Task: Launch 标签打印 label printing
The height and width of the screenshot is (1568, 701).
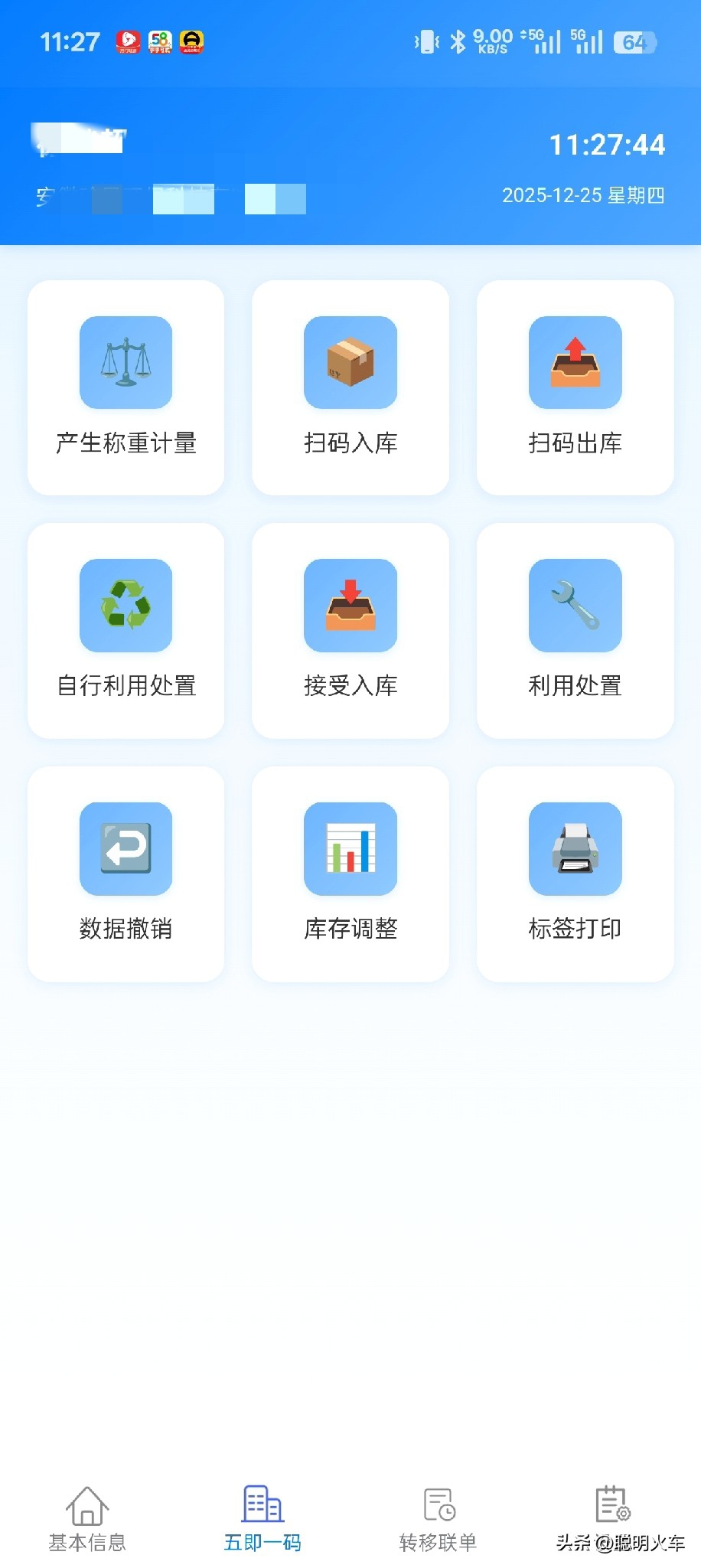Action: click(x=575, y=874)
